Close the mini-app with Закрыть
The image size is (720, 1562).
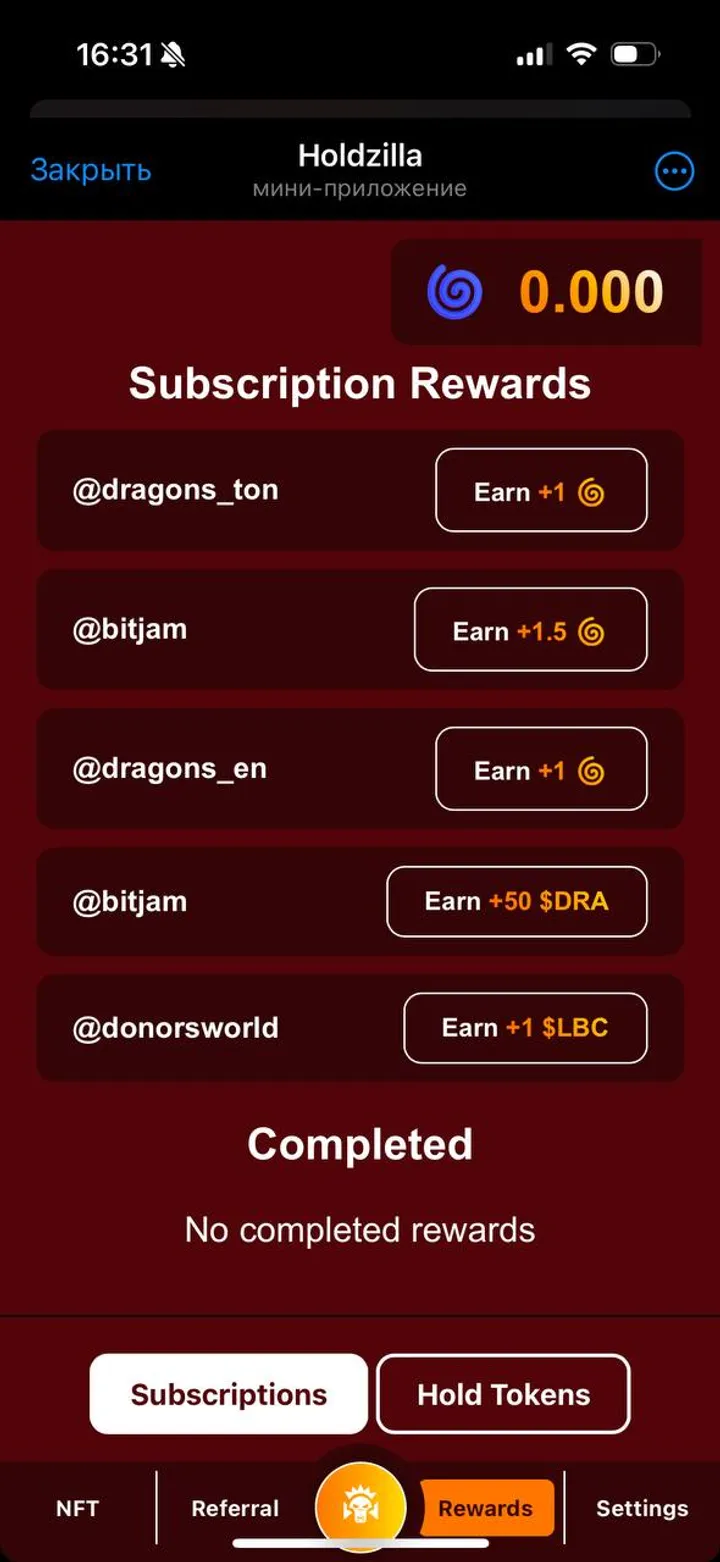[x=91, y=170]
